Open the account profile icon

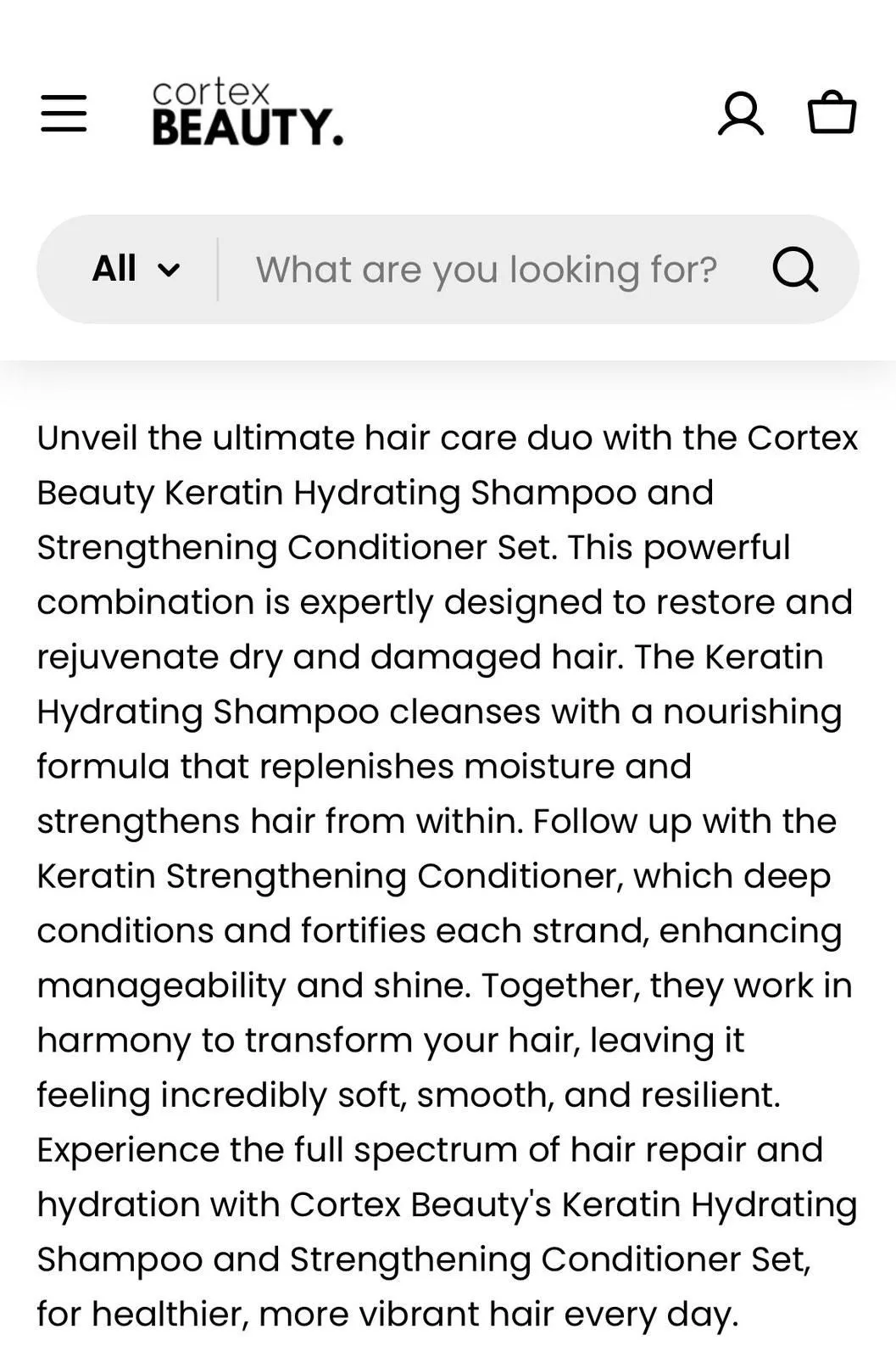[741, 114]
